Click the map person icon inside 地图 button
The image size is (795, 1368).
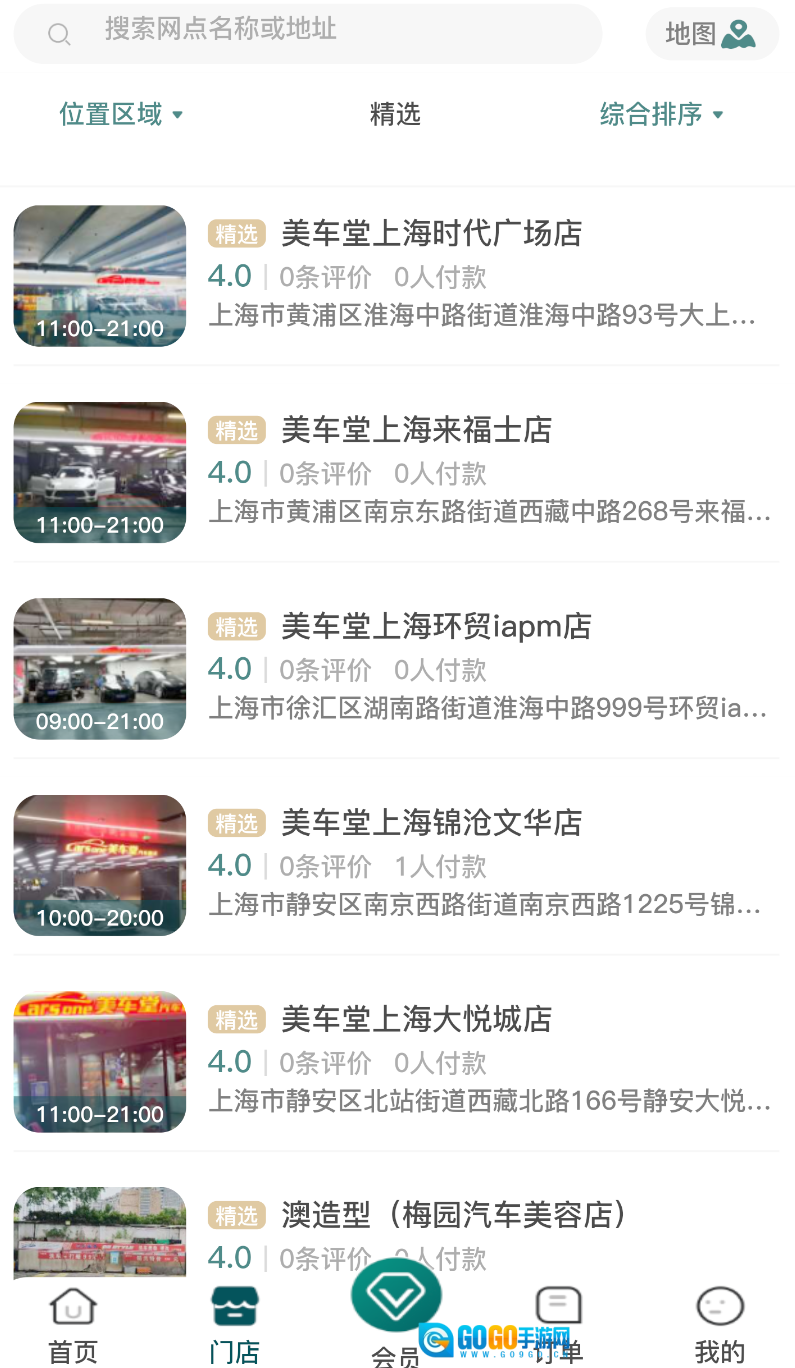point(737,33)
